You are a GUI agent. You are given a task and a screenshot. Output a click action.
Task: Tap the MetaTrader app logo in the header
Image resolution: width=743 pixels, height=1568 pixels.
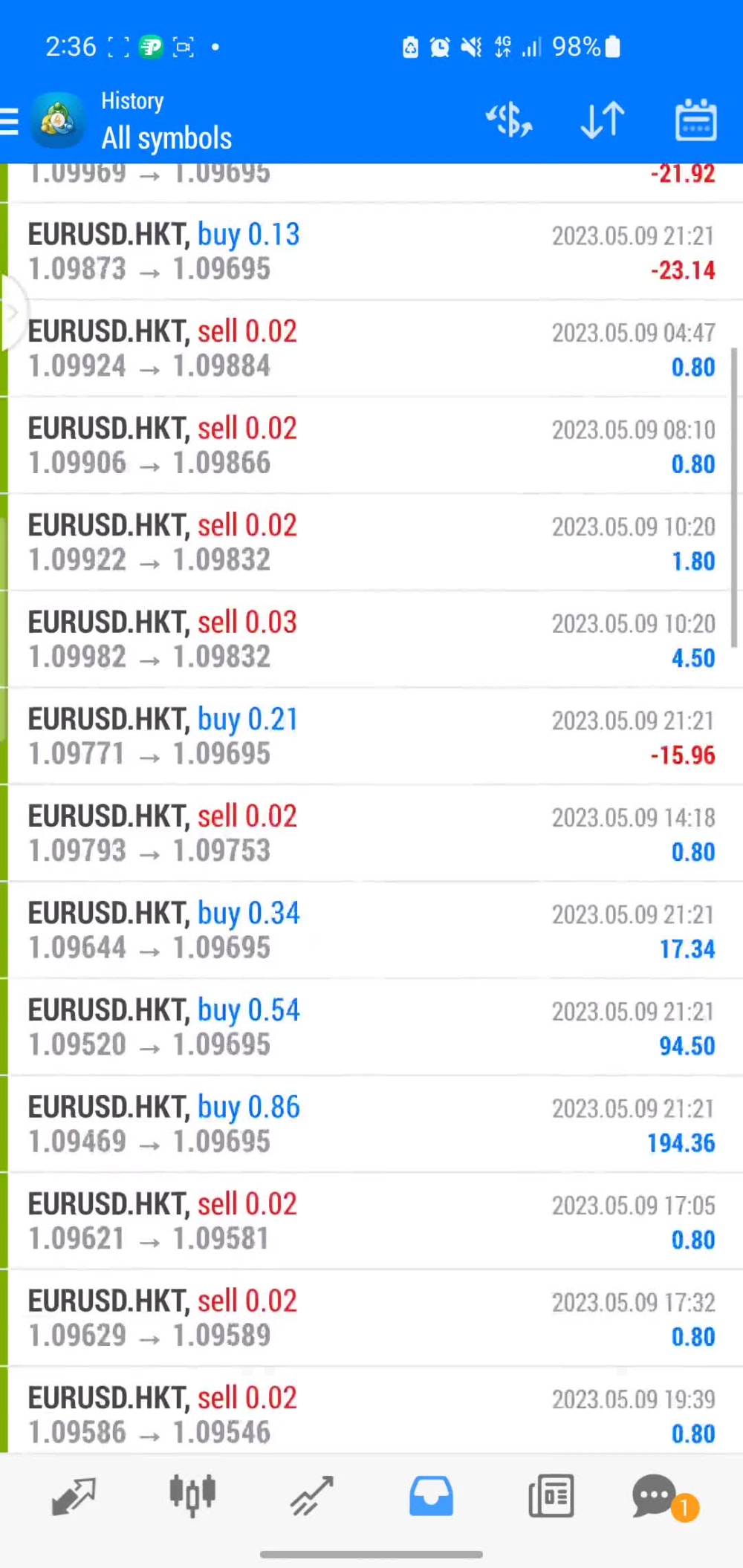(56, 120)
